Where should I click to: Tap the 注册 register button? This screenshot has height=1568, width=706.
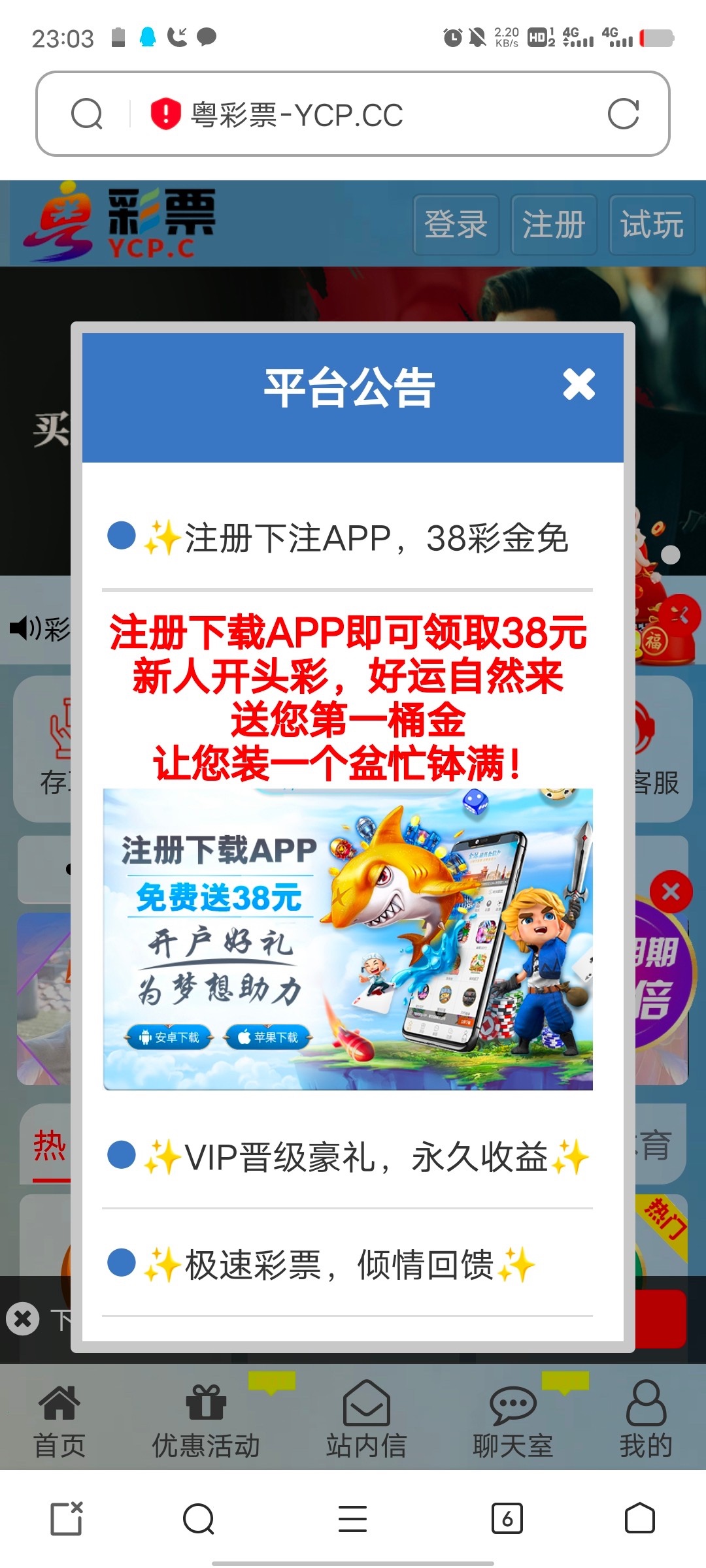[x=553, y=225]
